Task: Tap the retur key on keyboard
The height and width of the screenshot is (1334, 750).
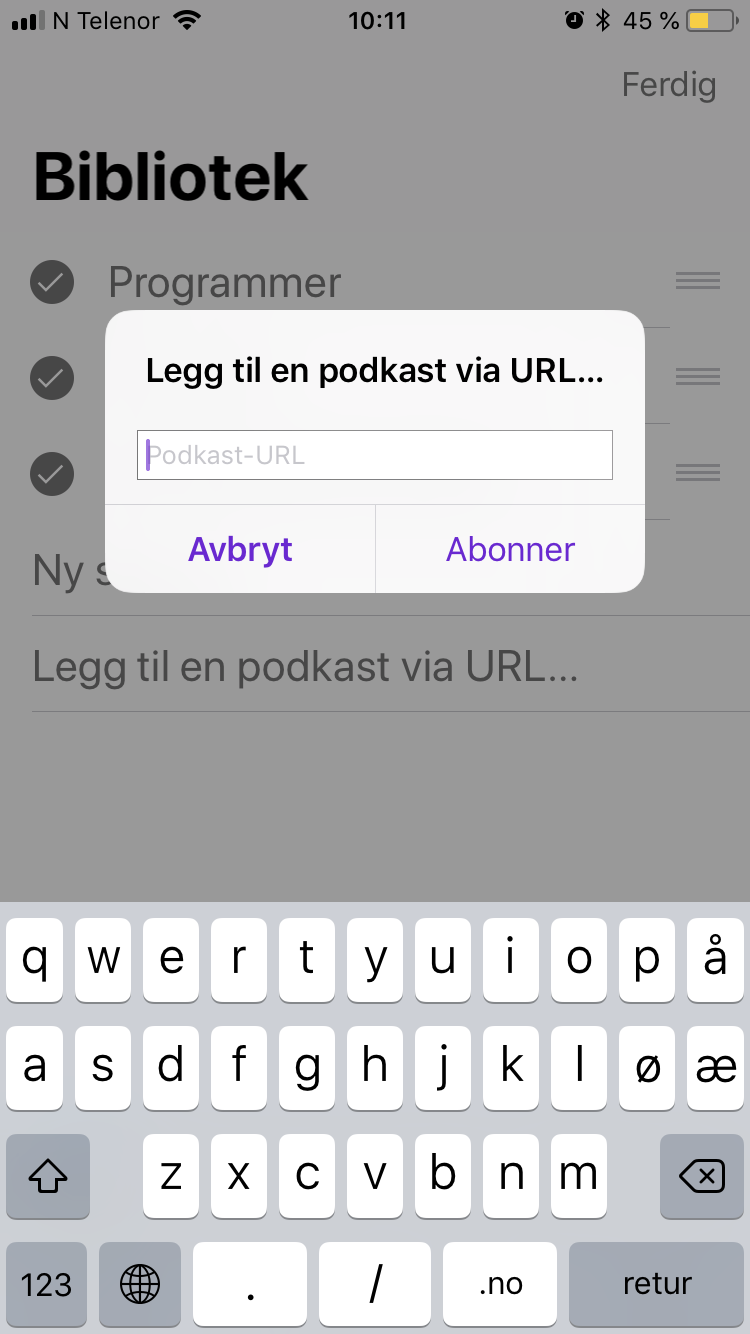Action: pyautogui.click(x=657, y=1284)
